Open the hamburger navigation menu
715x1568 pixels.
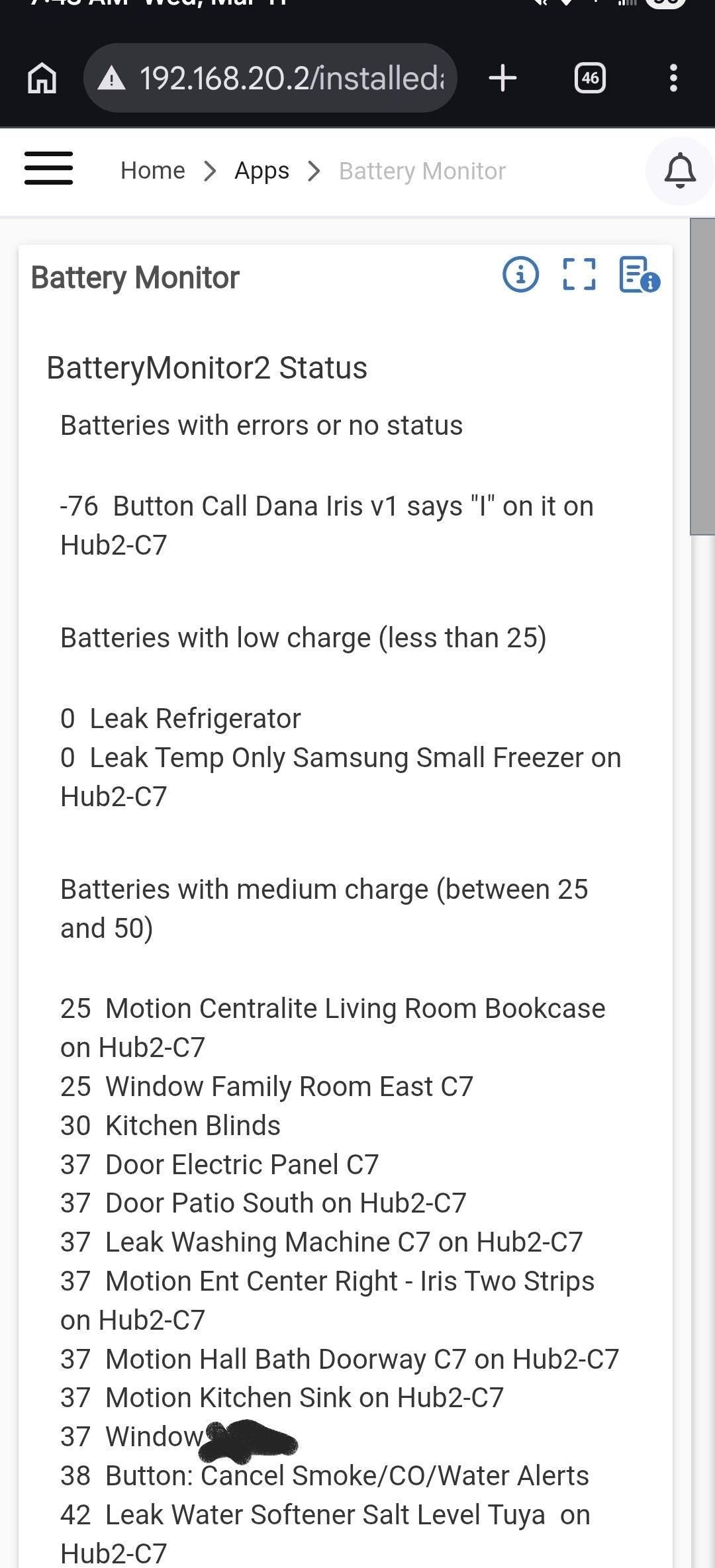click(48, 169)
